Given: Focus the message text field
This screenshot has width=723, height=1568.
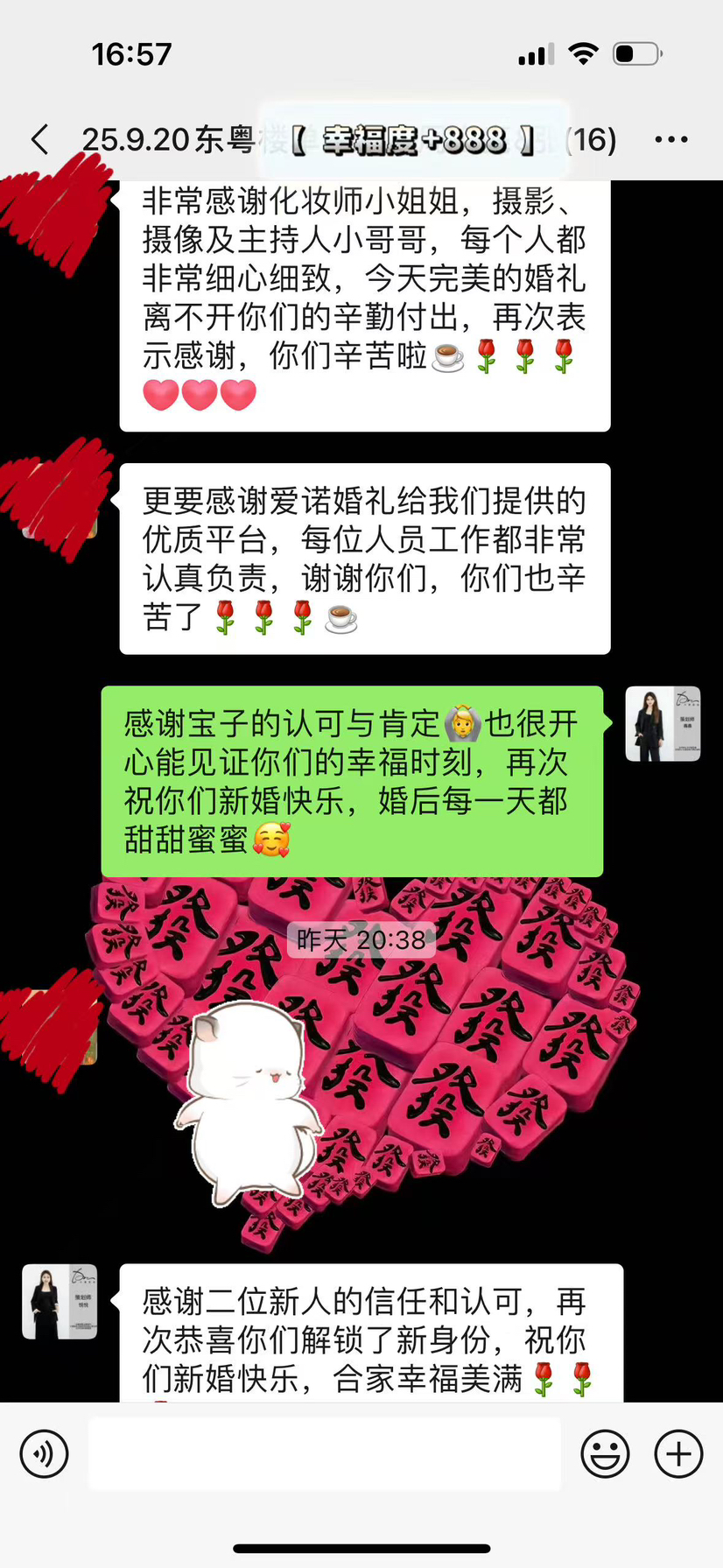Looking at the screenshot, I should tap(324, 1454).
